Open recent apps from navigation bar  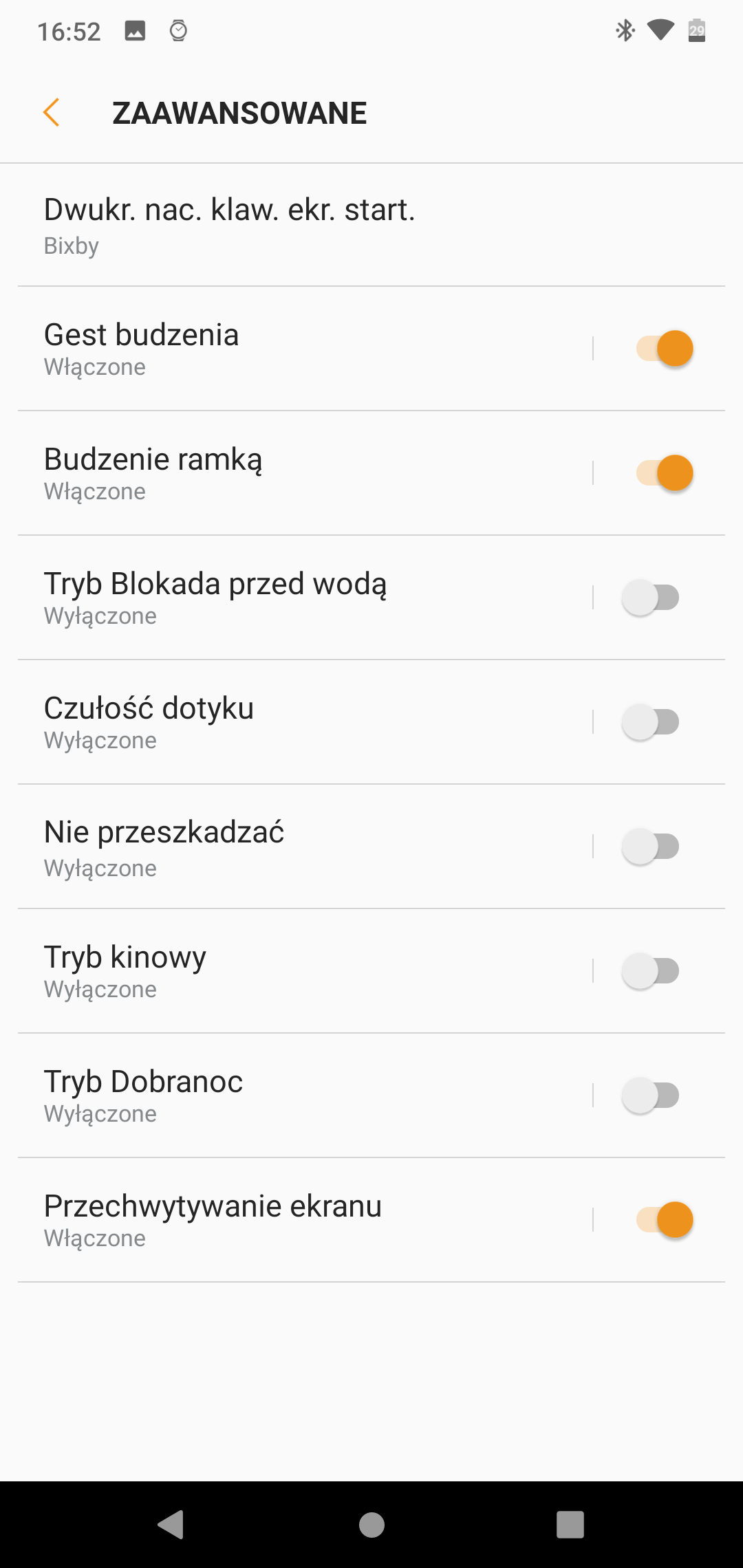coord(570,1525)
